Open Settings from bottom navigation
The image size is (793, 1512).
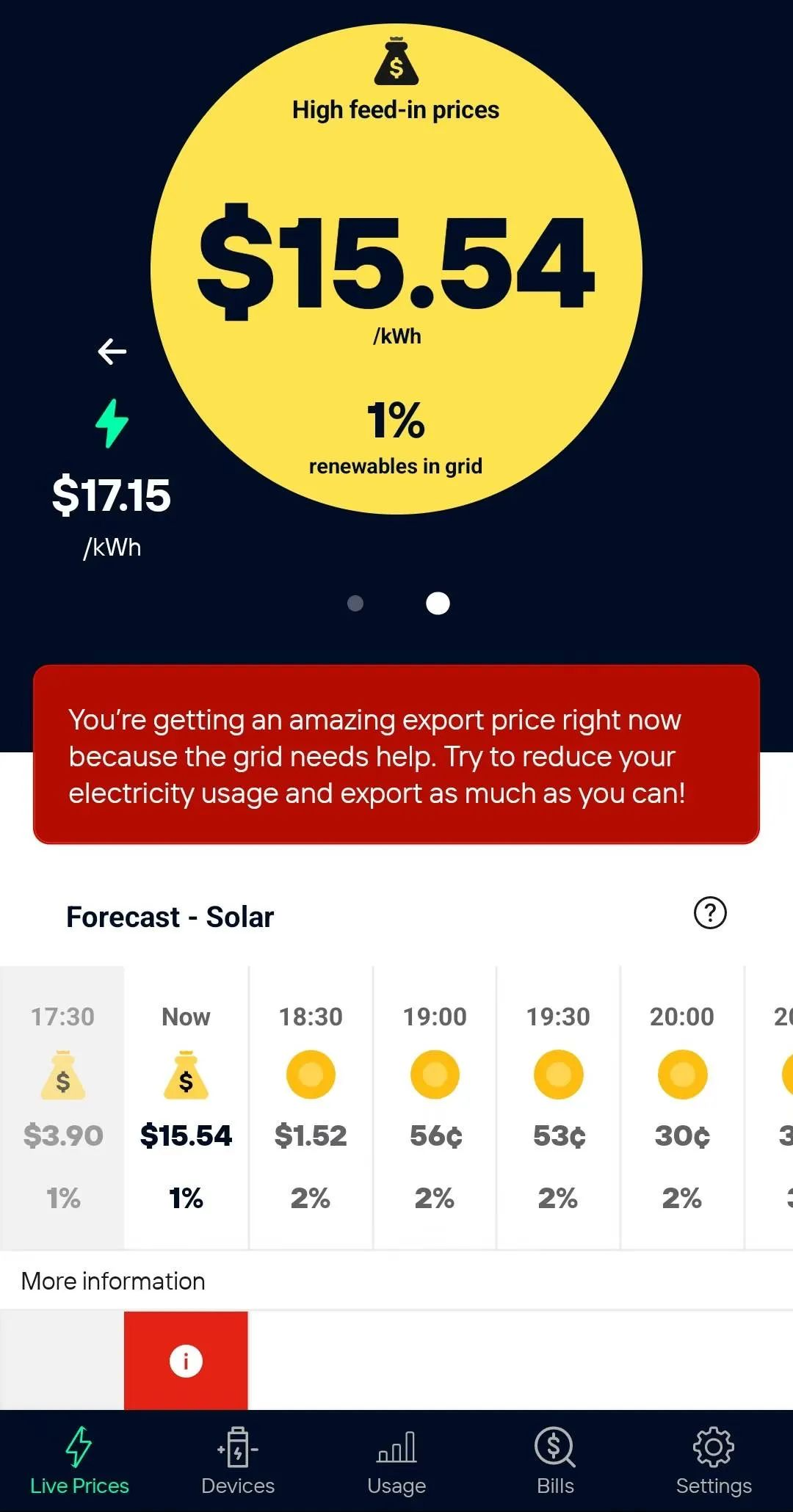point(714,1461)
